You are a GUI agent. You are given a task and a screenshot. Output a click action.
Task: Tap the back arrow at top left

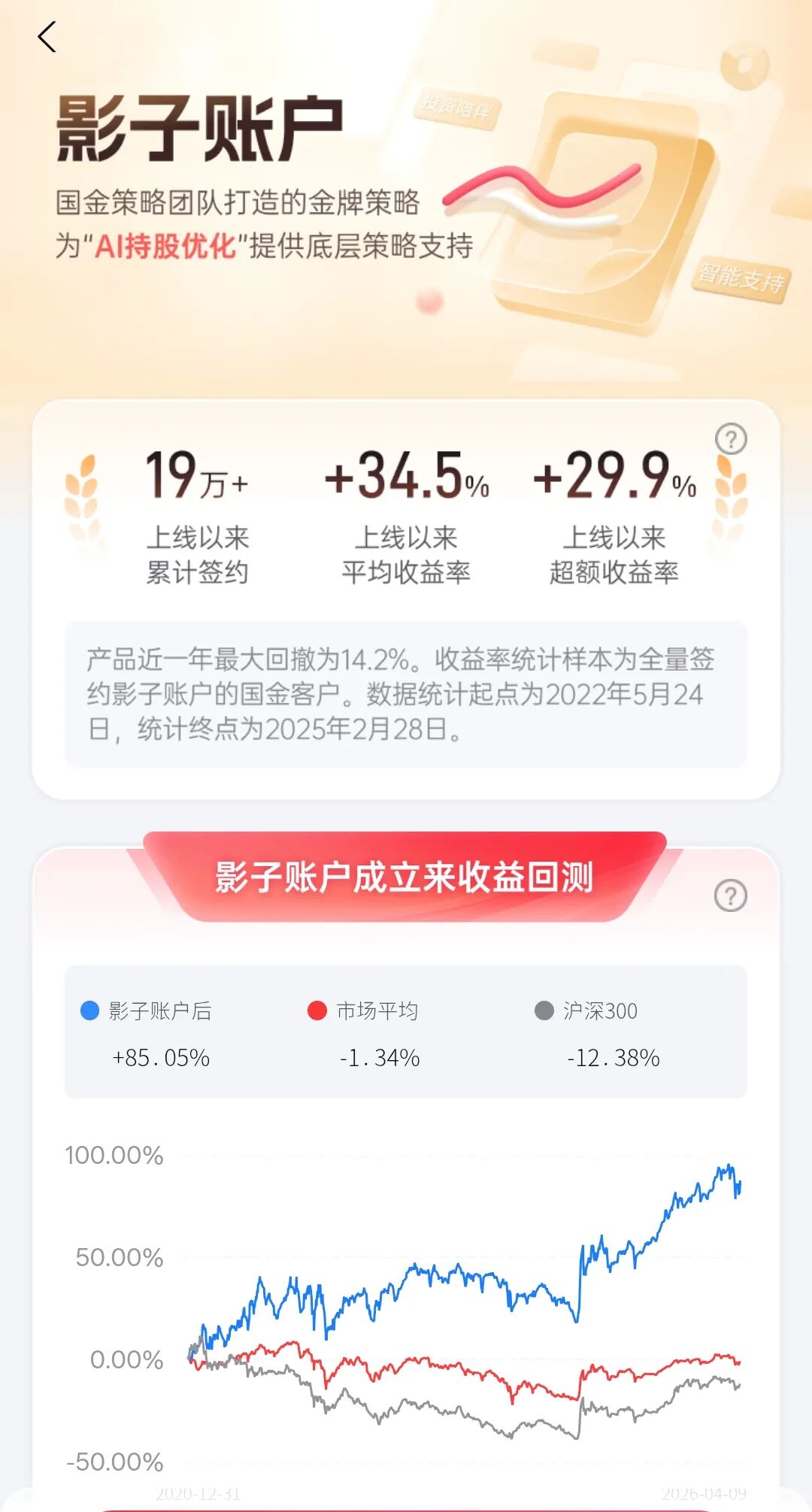47,38
